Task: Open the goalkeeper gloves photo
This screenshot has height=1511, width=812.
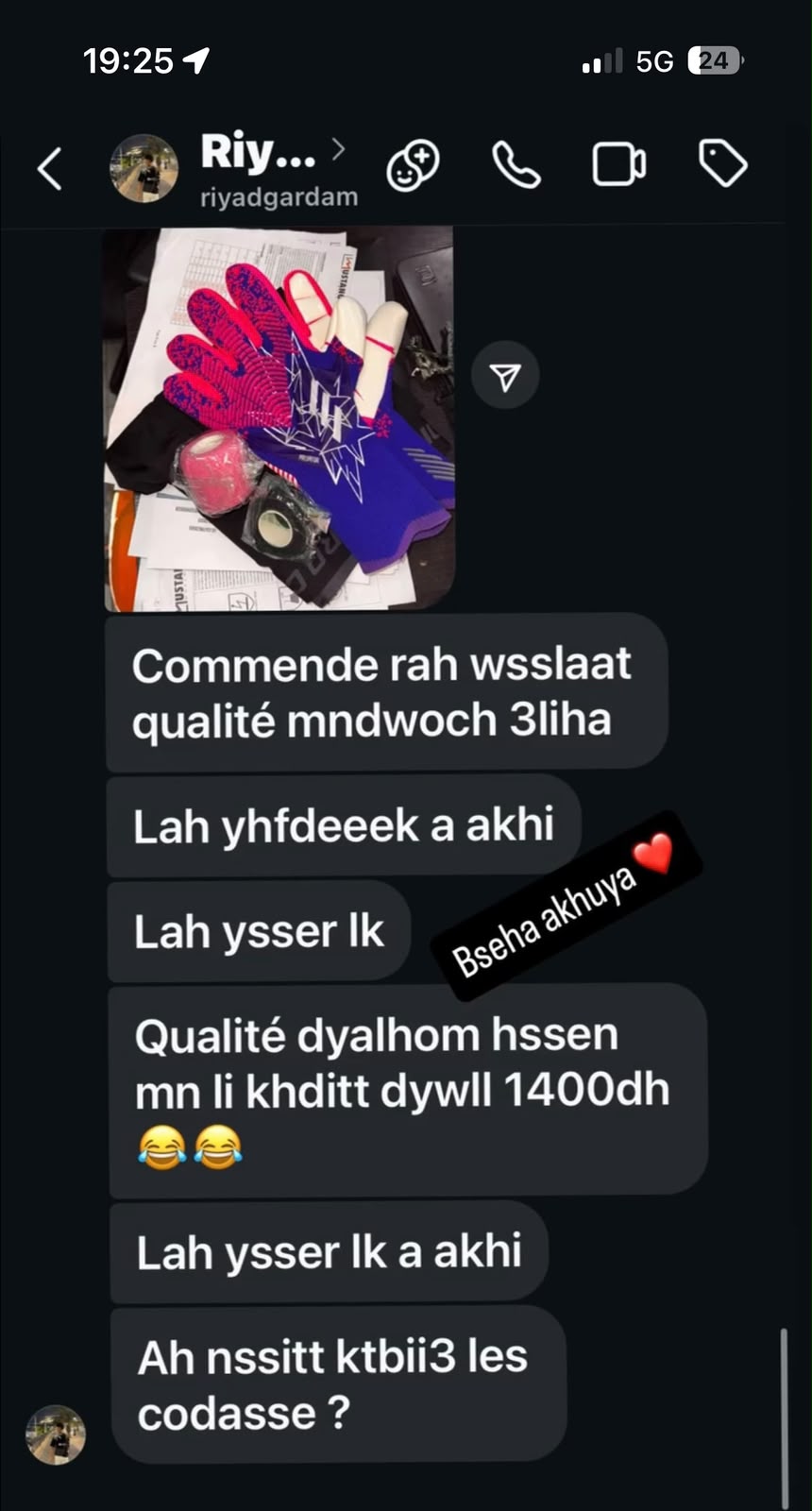Action: [x=279, y=418]
